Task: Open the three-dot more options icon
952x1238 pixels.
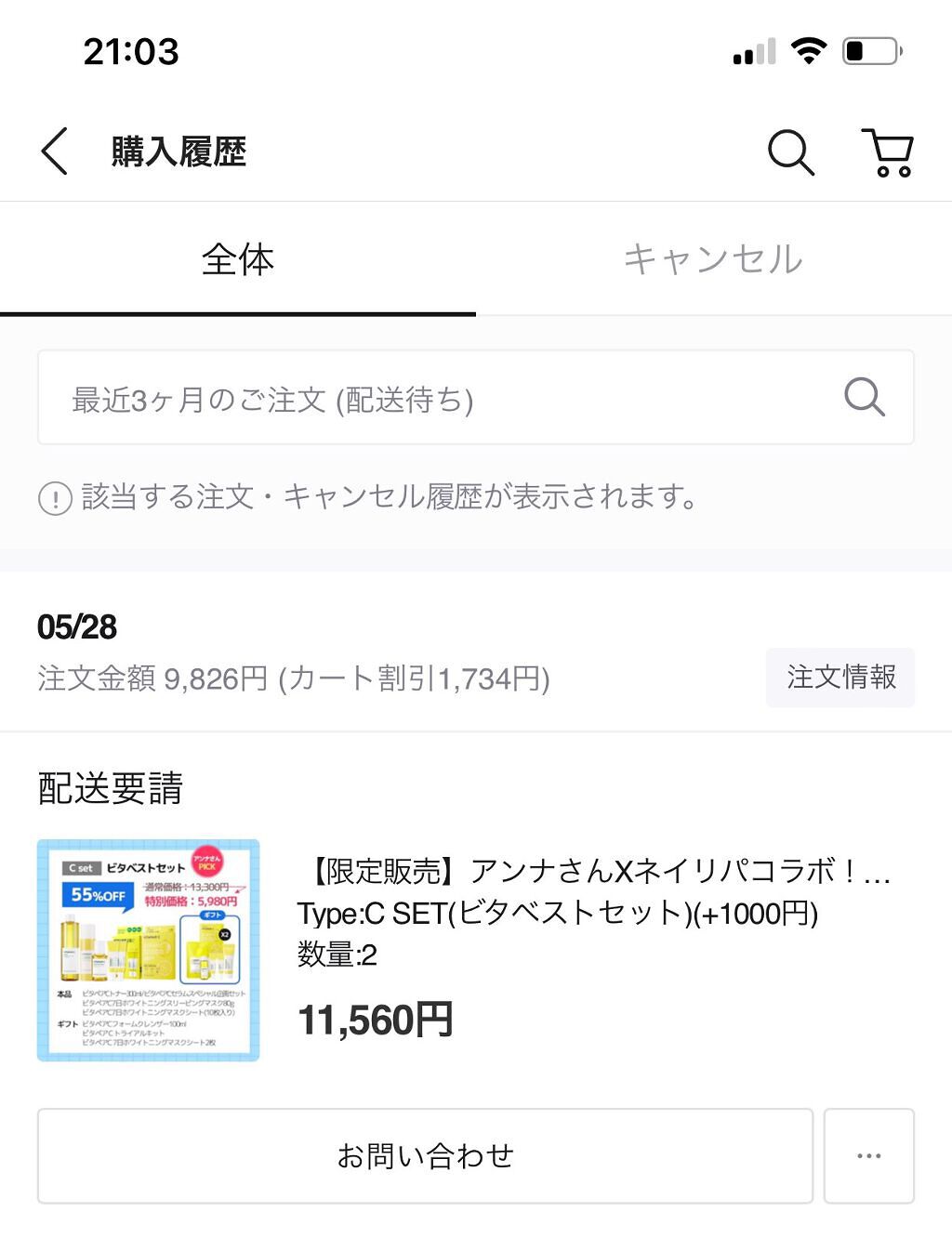Action: click(868, 1155)
